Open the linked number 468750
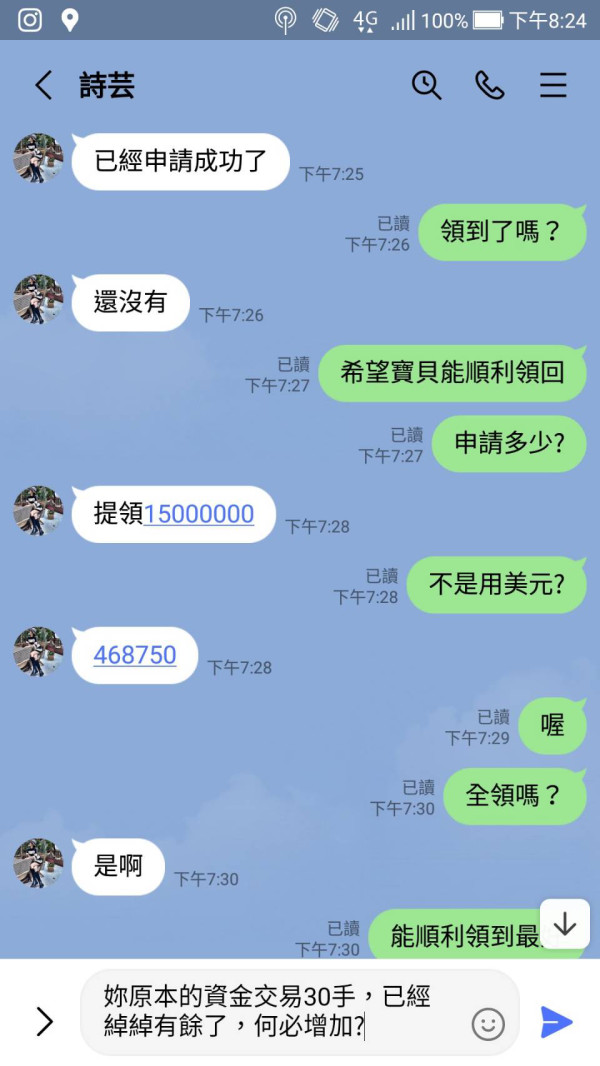This screenshot has height=1066, width=600. coord(135,655)
